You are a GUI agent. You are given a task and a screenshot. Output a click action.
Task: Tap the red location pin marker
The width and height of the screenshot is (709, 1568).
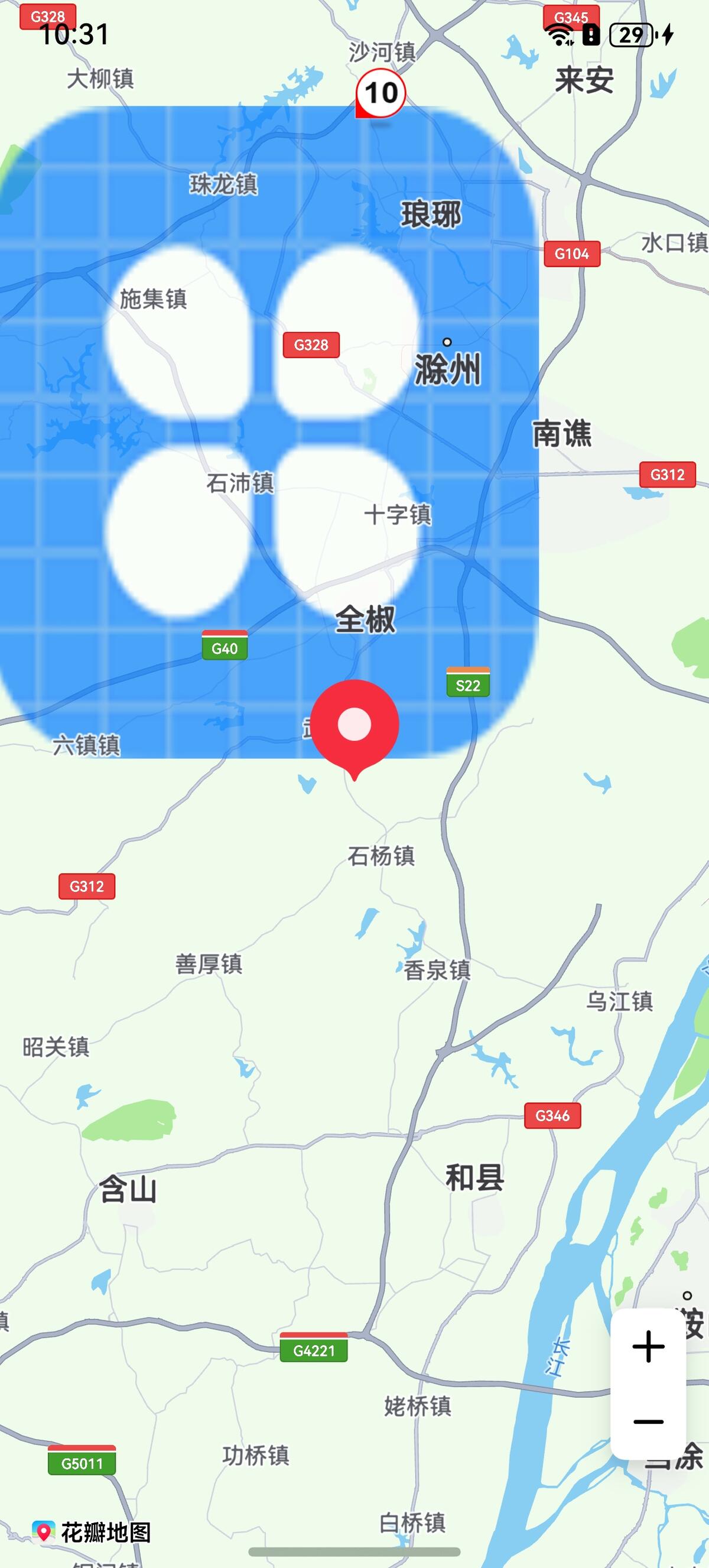[354, 726]
